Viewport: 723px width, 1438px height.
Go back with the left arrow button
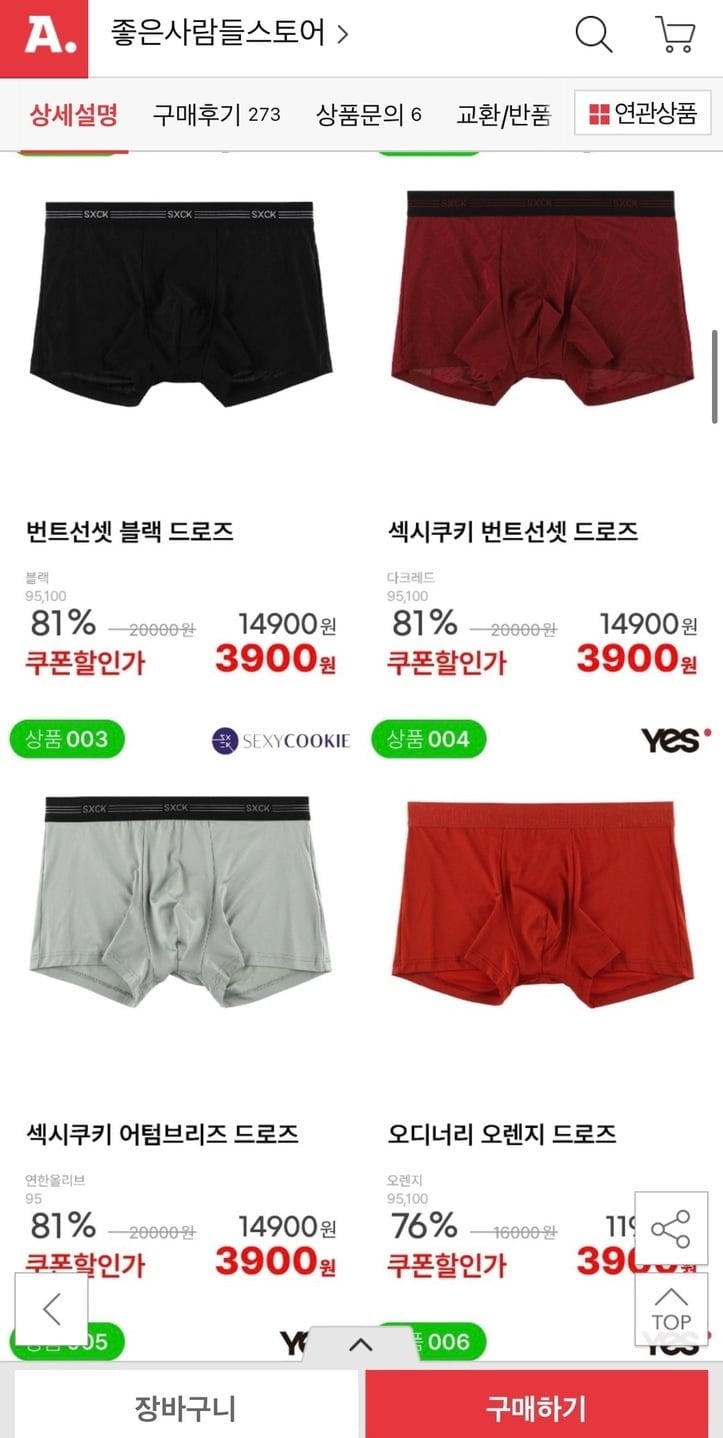(x=52, y=1308)
